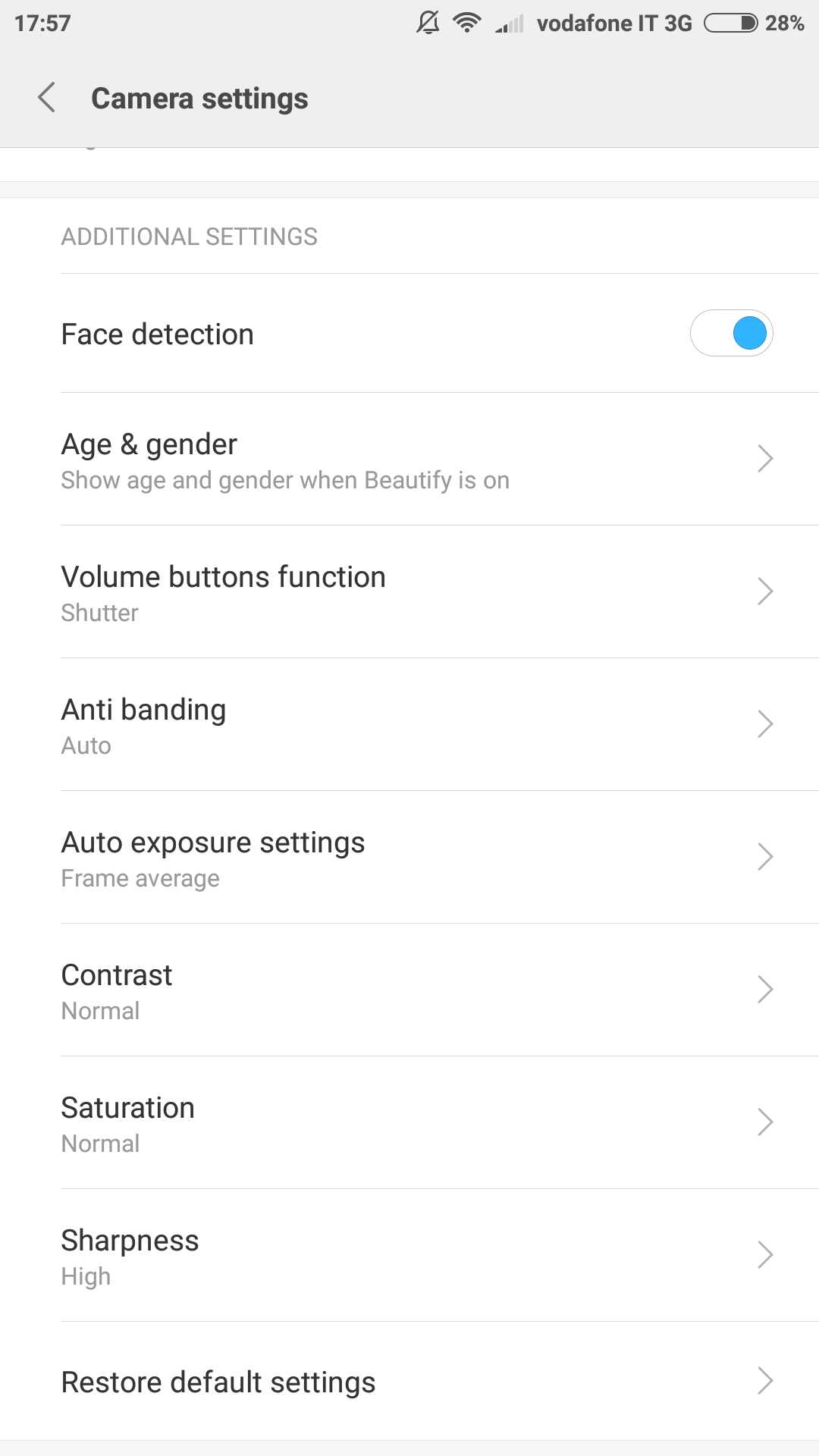Screen dimensions: 819x1456
Task: Open the Sharpness setting
Action: [x=409, y=1256]
